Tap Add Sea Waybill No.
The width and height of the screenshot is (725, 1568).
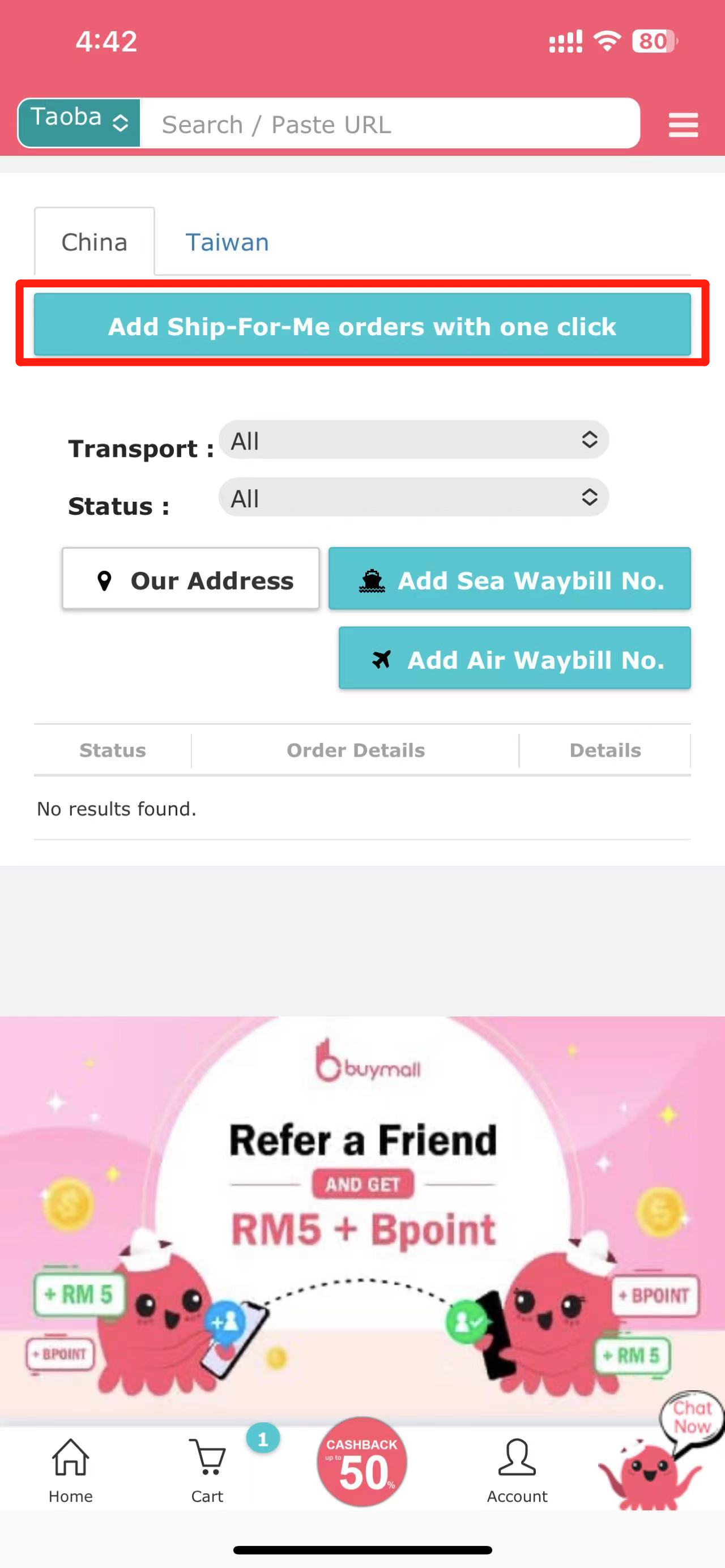tap(510, 579)
